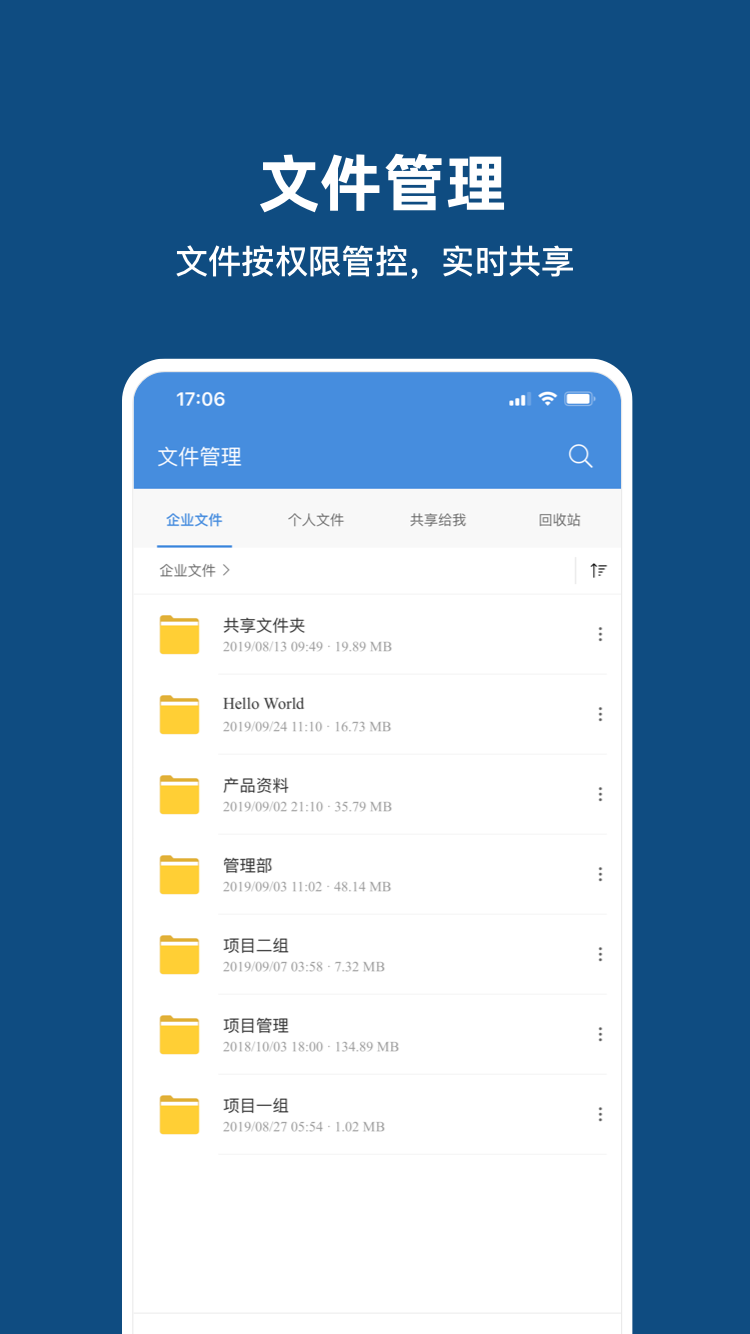Switch to the 个人文件 tab
The height and width of the screenshot is (1334, 750).
[316, 519]
